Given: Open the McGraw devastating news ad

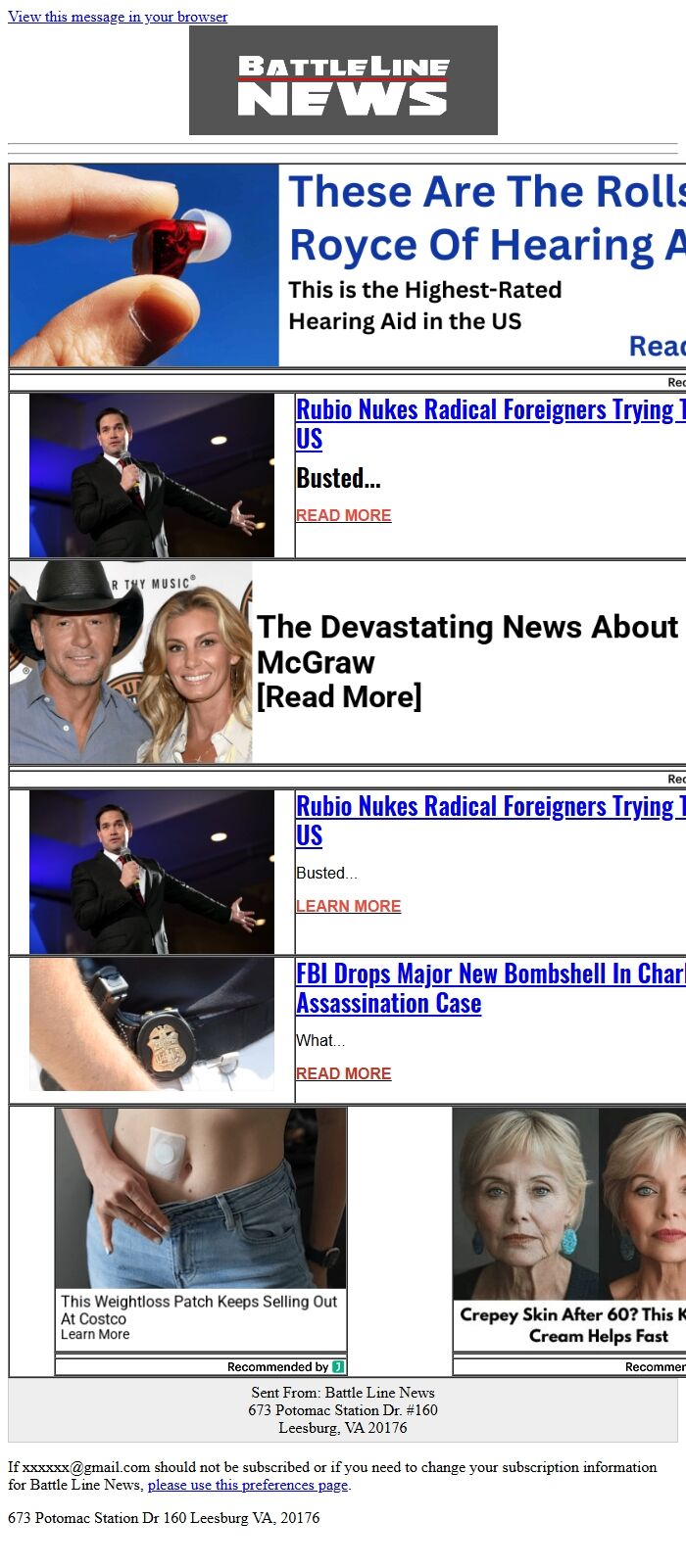Looking at the screenshot, I should pyautogui.click(x=347, y=662).
